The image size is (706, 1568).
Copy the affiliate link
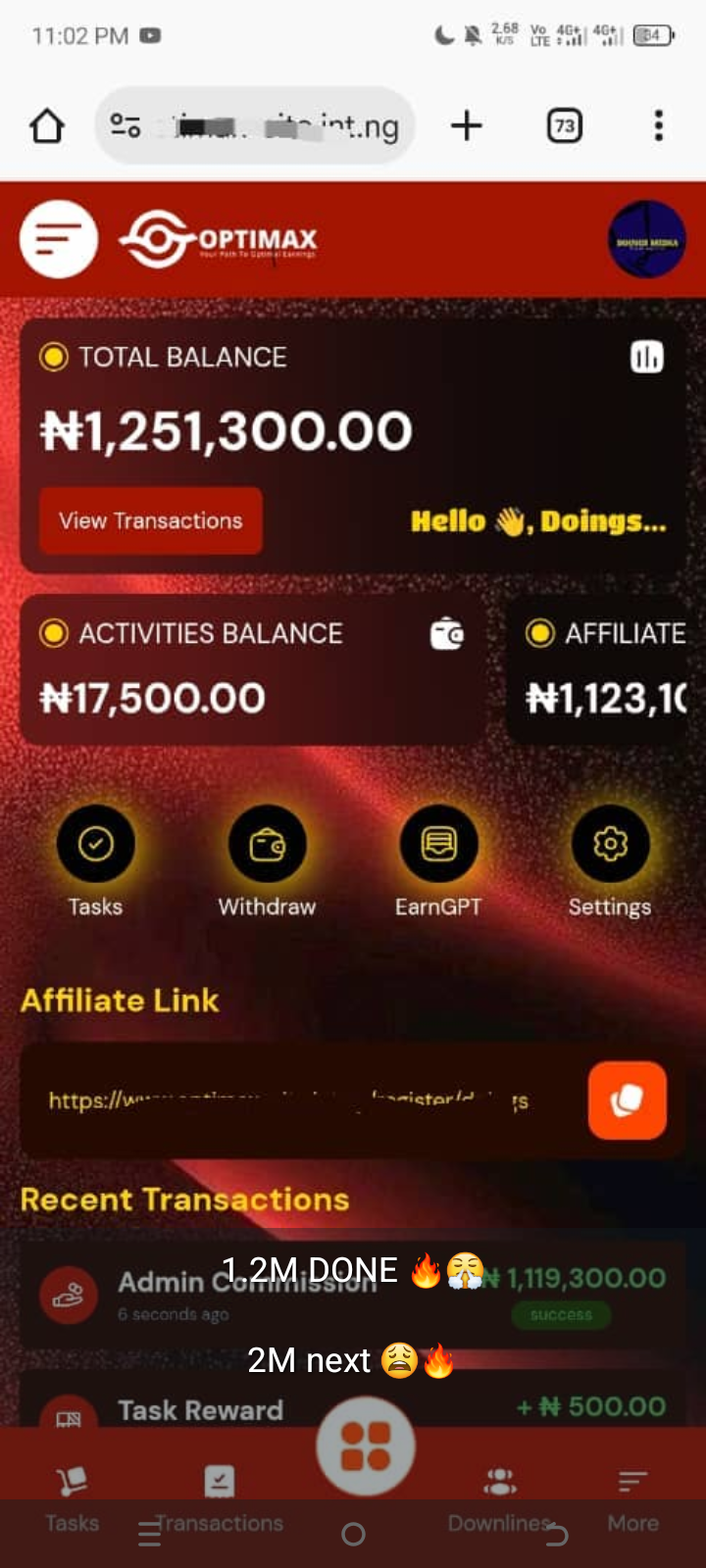(x=628, y=1101)
